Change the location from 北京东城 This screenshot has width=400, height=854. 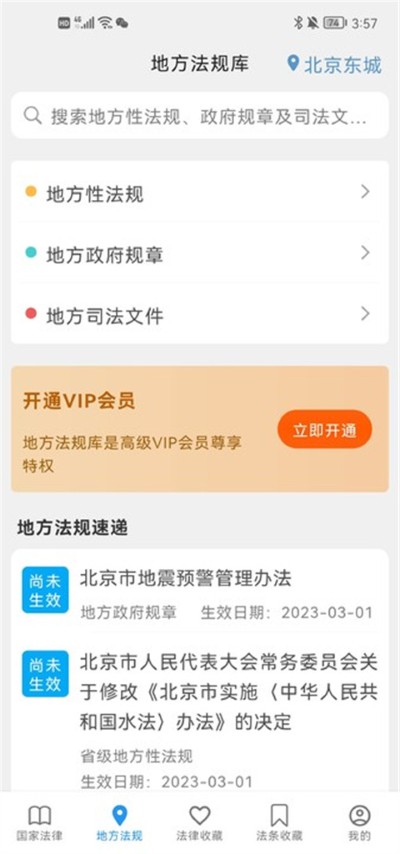334,65
